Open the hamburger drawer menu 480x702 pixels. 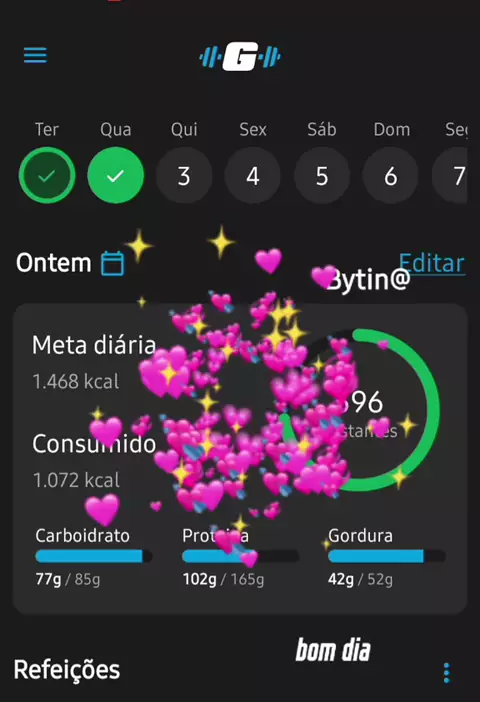click(x=35, y=56)
